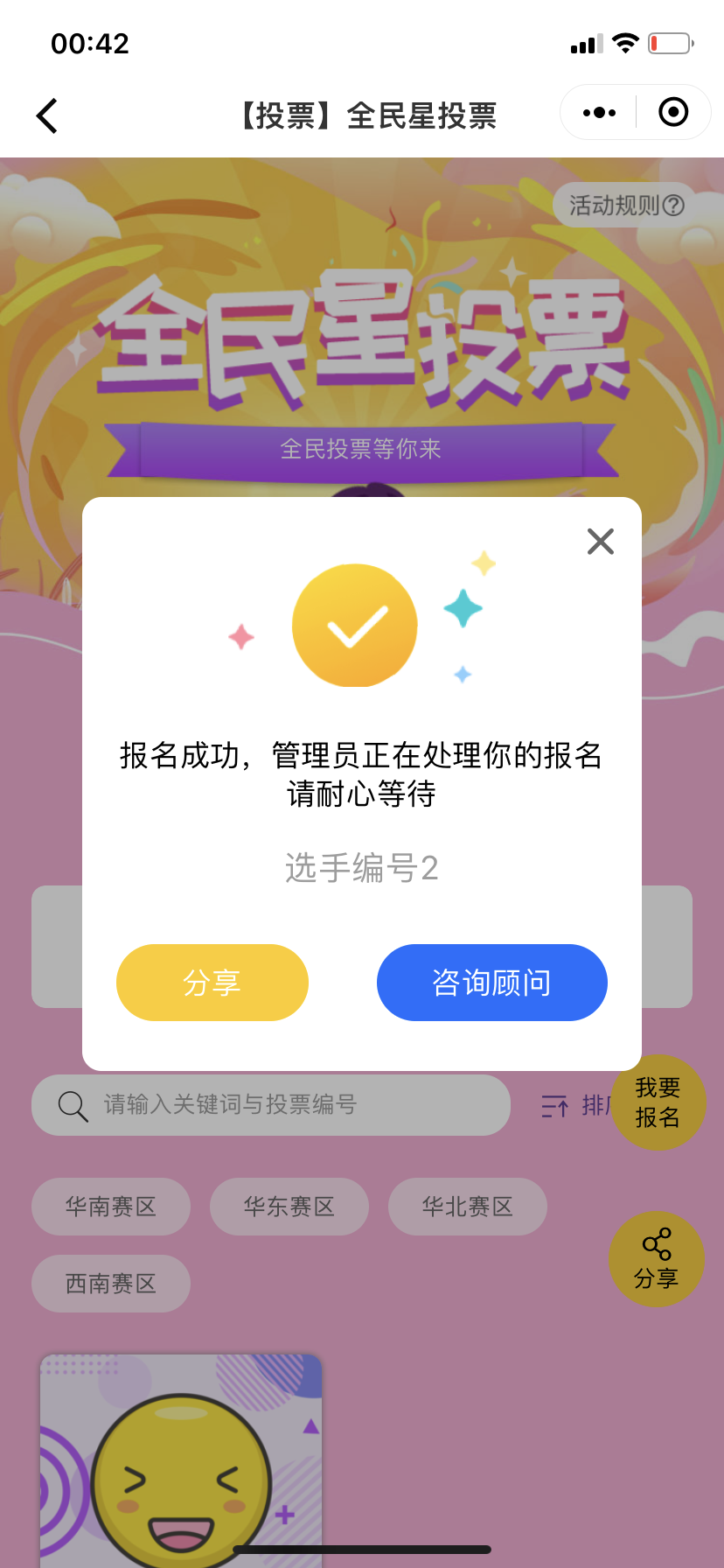The width and height of the screenshot is (724, 1568).
Task: Select the 西南赛区 chip
Action: point(111,1284)
